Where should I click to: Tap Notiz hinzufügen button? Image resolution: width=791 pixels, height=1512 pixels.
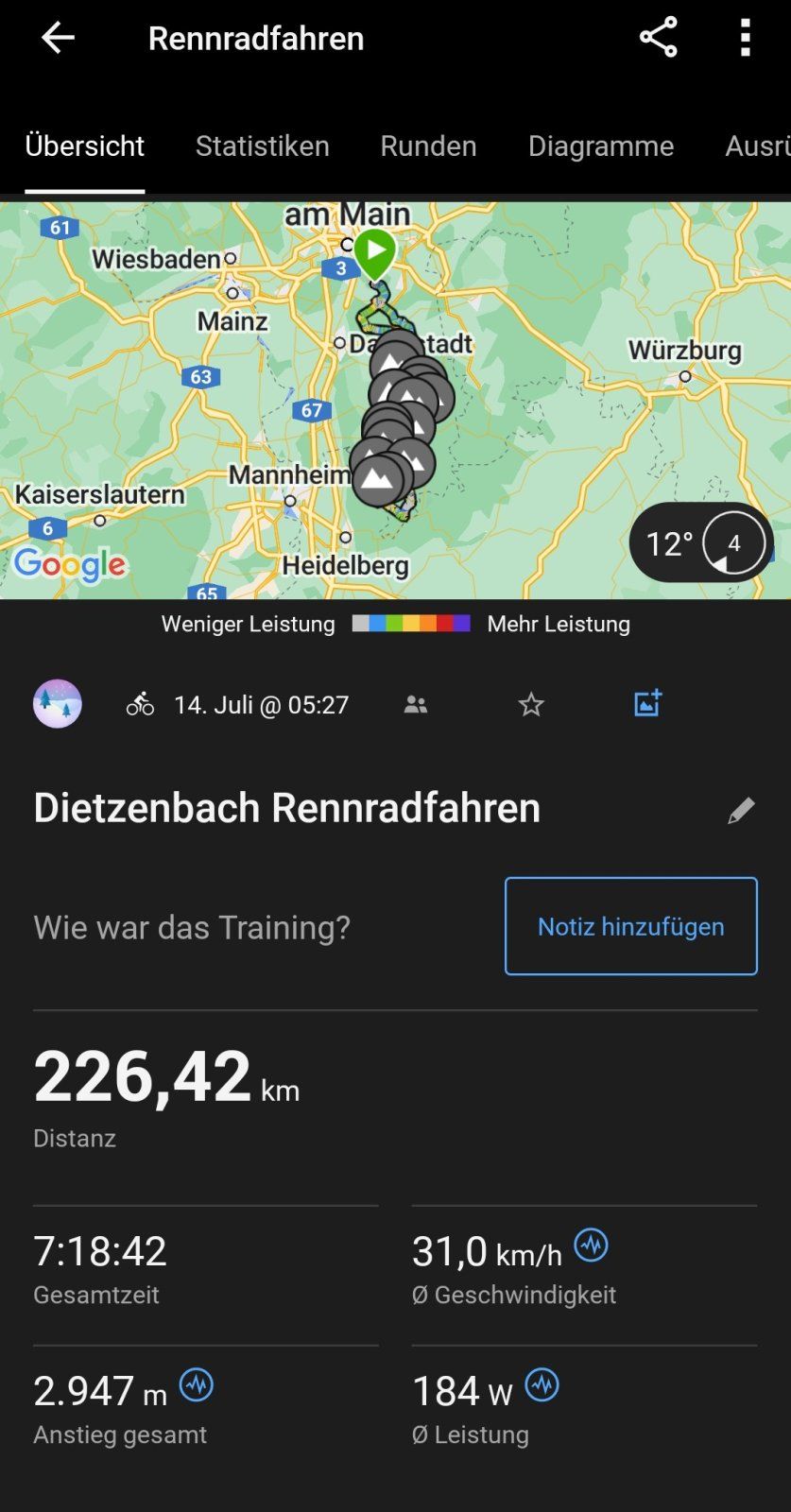click(630, 926)
